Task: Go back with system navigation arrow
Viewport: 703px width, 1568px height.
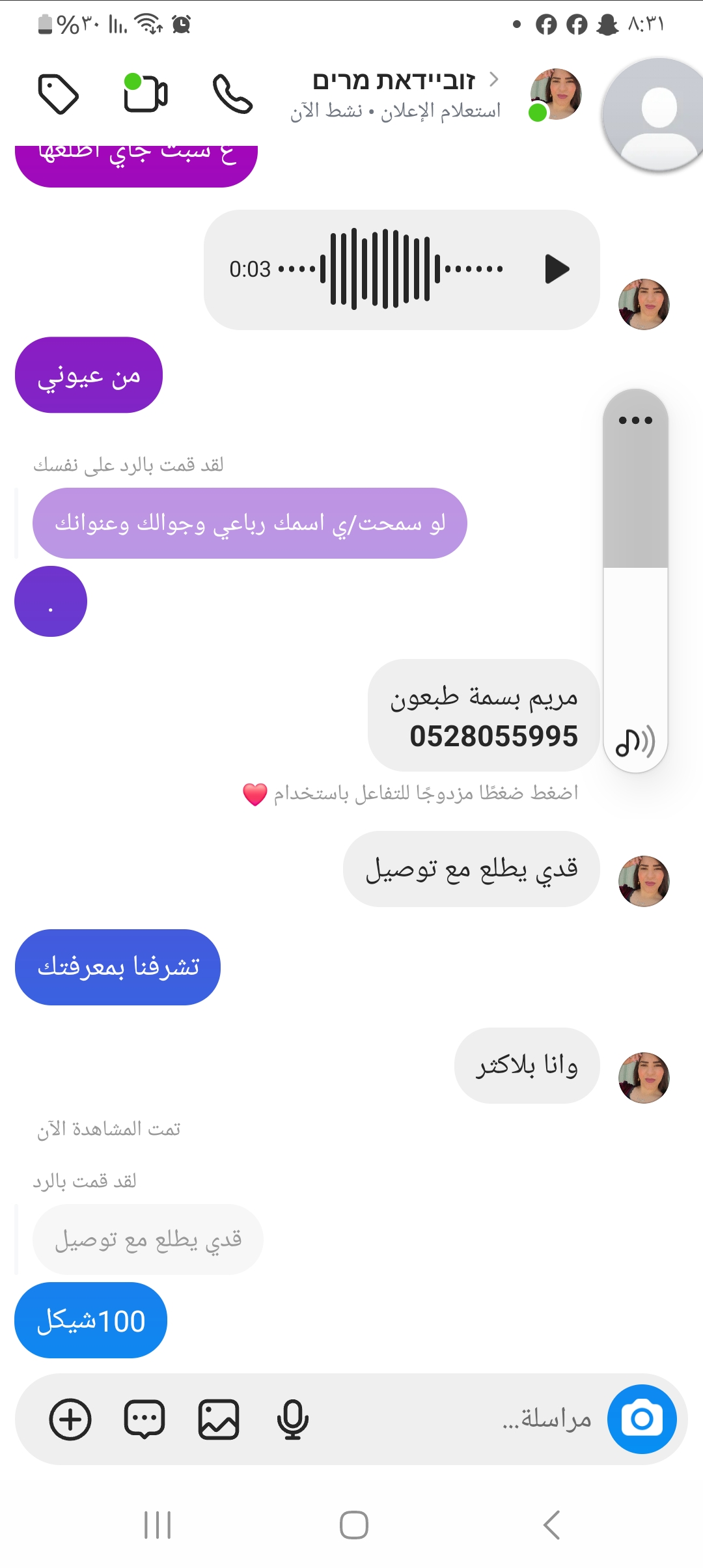Action: pyautogui.click(x=551, y=1524)
